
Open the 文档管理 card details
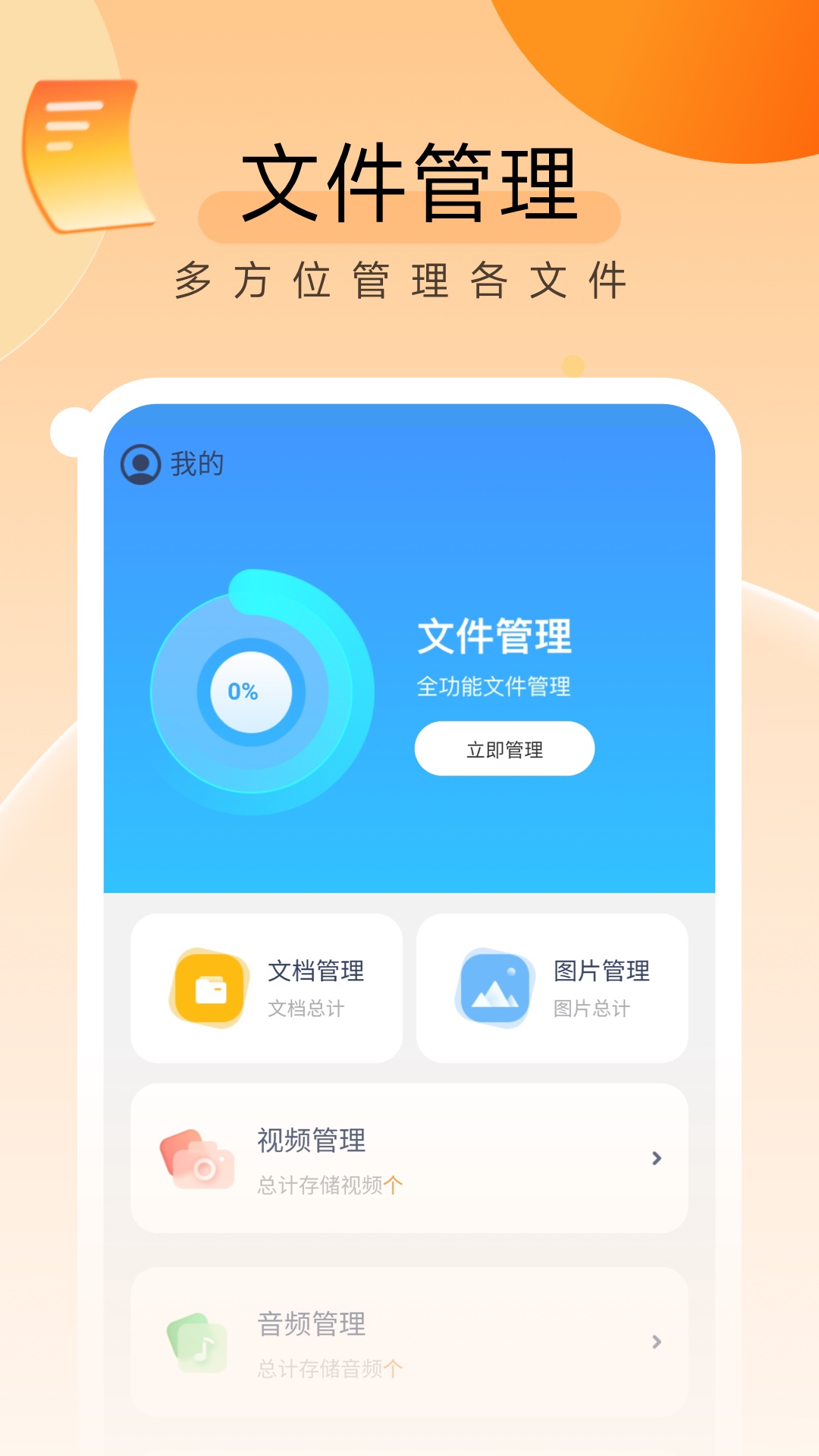click(267, 986)
